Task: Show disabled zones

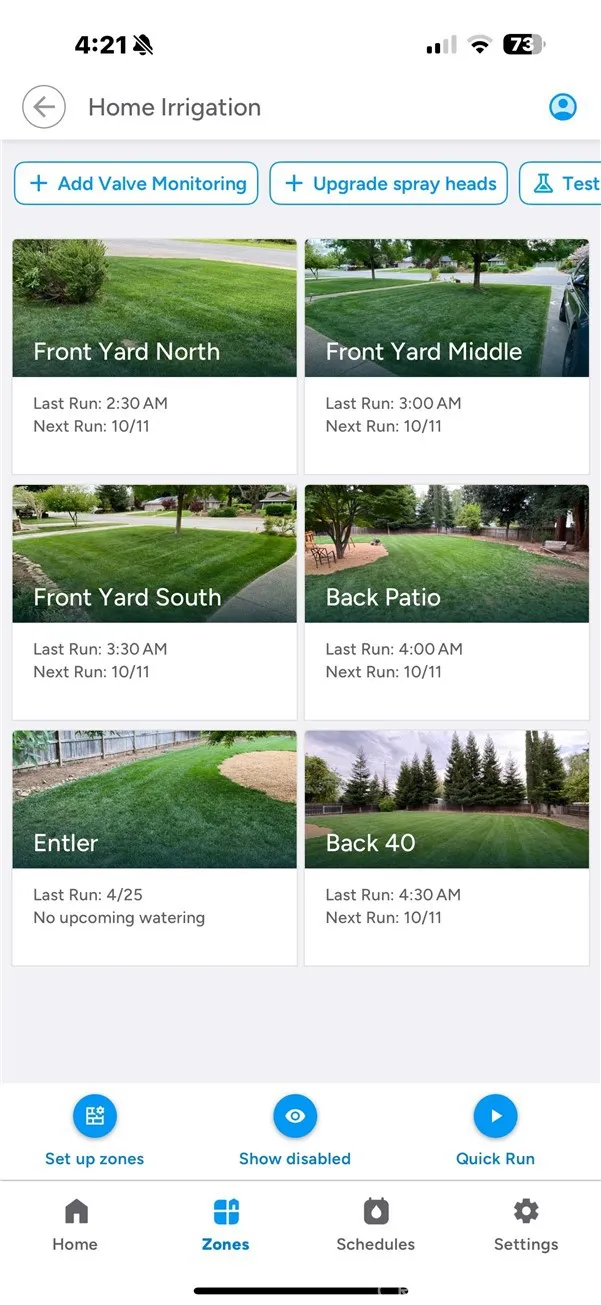Action: click(295, 1130)
